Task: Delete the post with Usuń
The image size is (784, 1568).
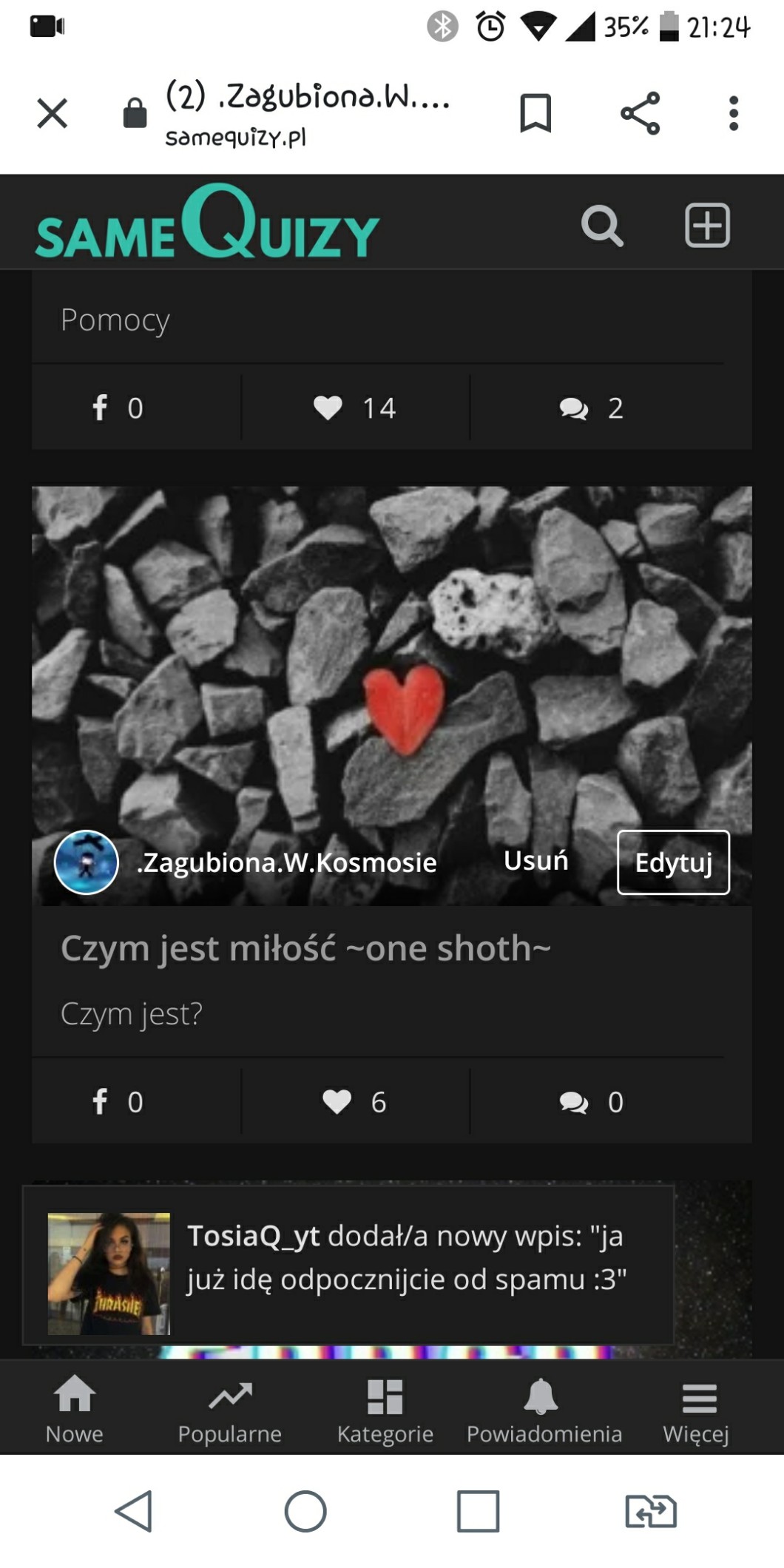Action: pos(535,861)
